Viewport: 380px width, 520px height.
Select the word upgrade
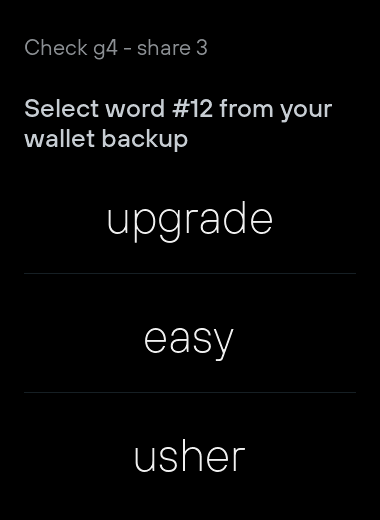(x=190, y=220)
